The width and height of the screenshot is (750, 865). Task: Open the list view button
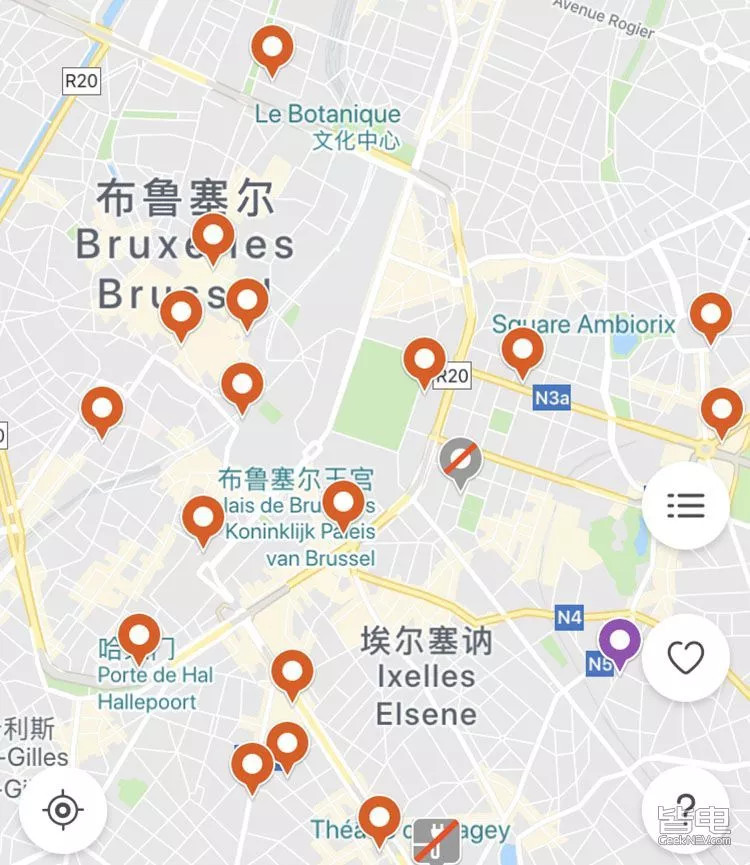(686, 505)
